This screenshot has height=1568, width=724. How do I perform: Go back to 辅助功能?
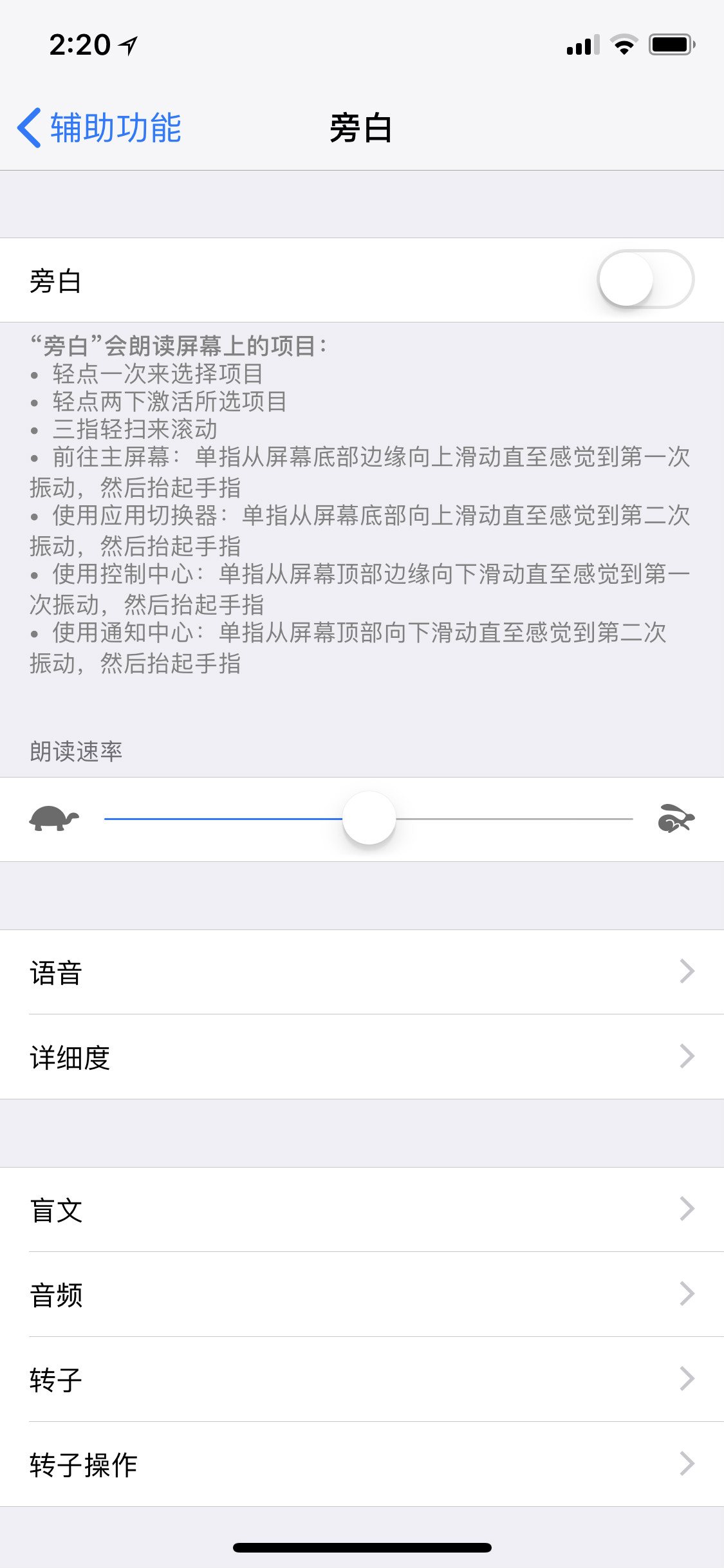click(x=100, y=127)
